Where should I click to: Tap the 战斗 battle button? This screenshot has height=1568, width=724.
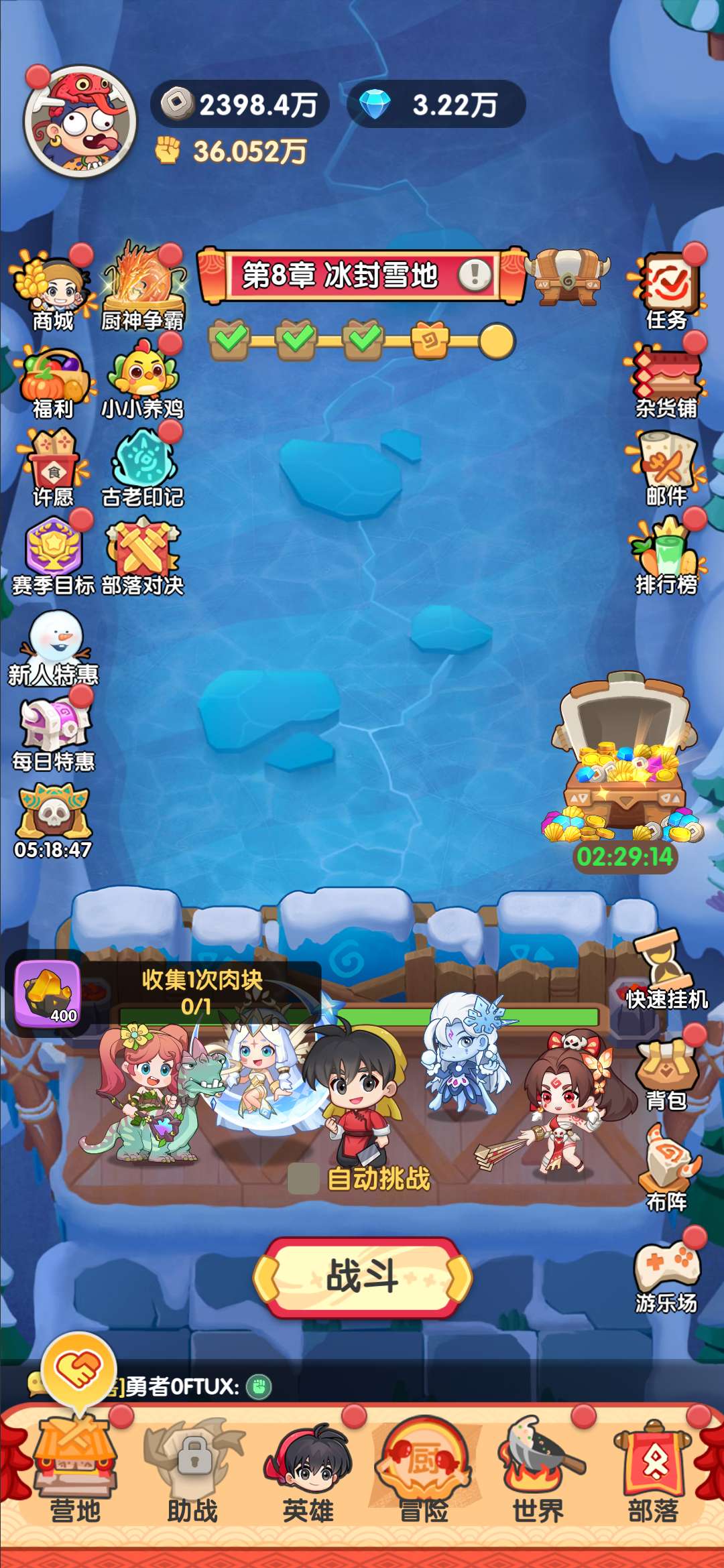(362, 1277)
